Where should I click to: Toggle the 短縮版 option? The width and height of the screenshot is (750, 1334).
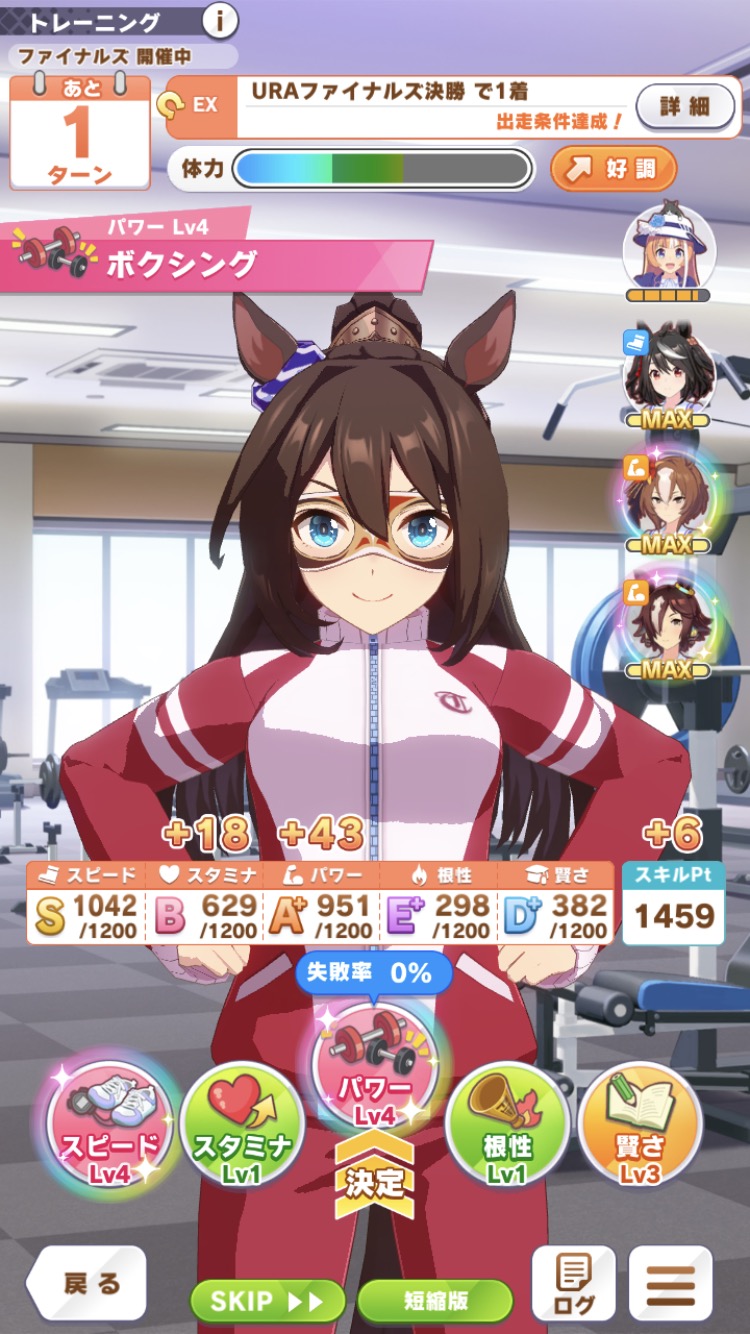click(435, 1301)
